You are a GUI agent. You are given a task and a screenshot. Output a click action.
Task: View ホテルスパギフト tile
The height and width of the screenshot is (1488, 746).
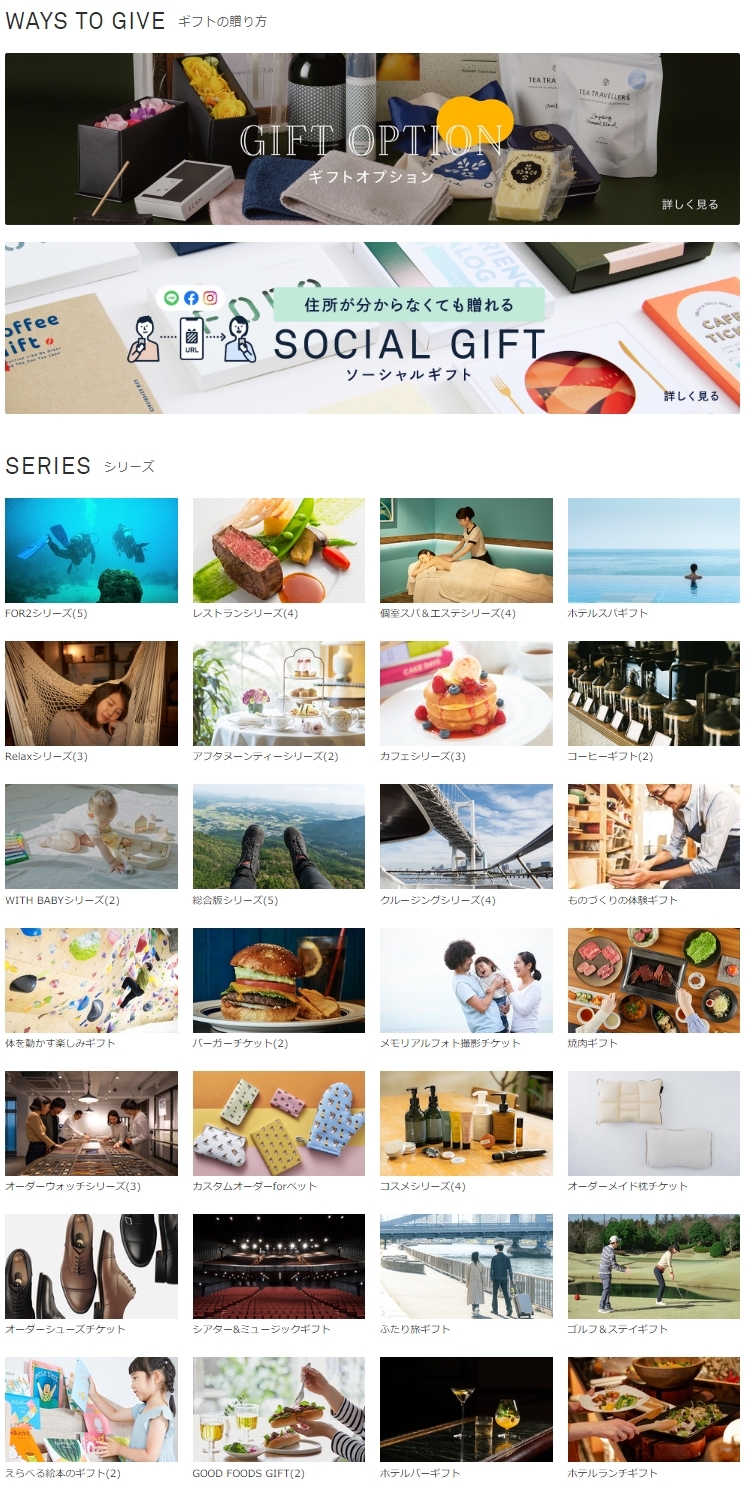tap(653, 550)
